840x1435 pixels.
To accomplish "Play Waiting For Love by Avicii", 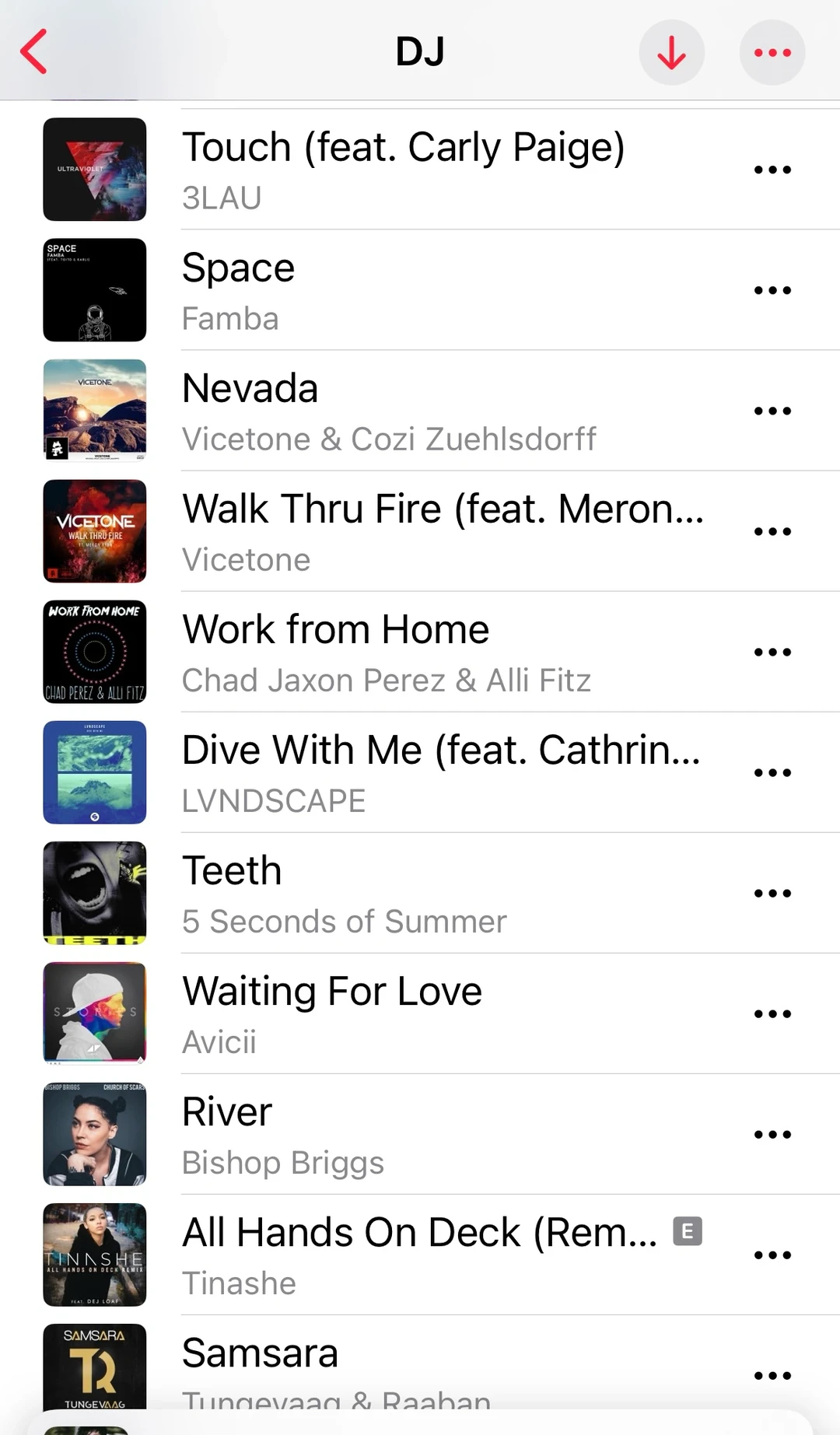I will (x=332, y=1013).
